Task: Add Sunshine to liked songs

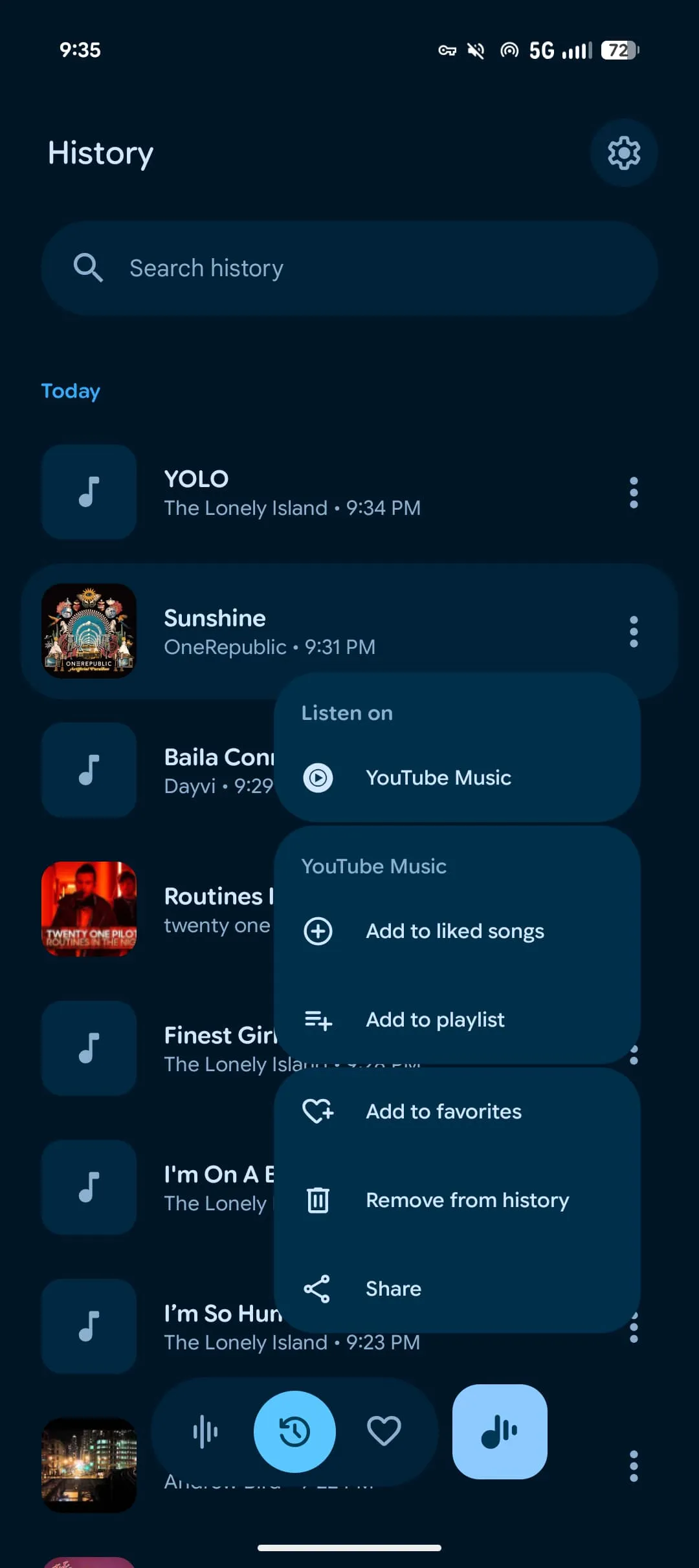Action: click(x=454, y=931)
